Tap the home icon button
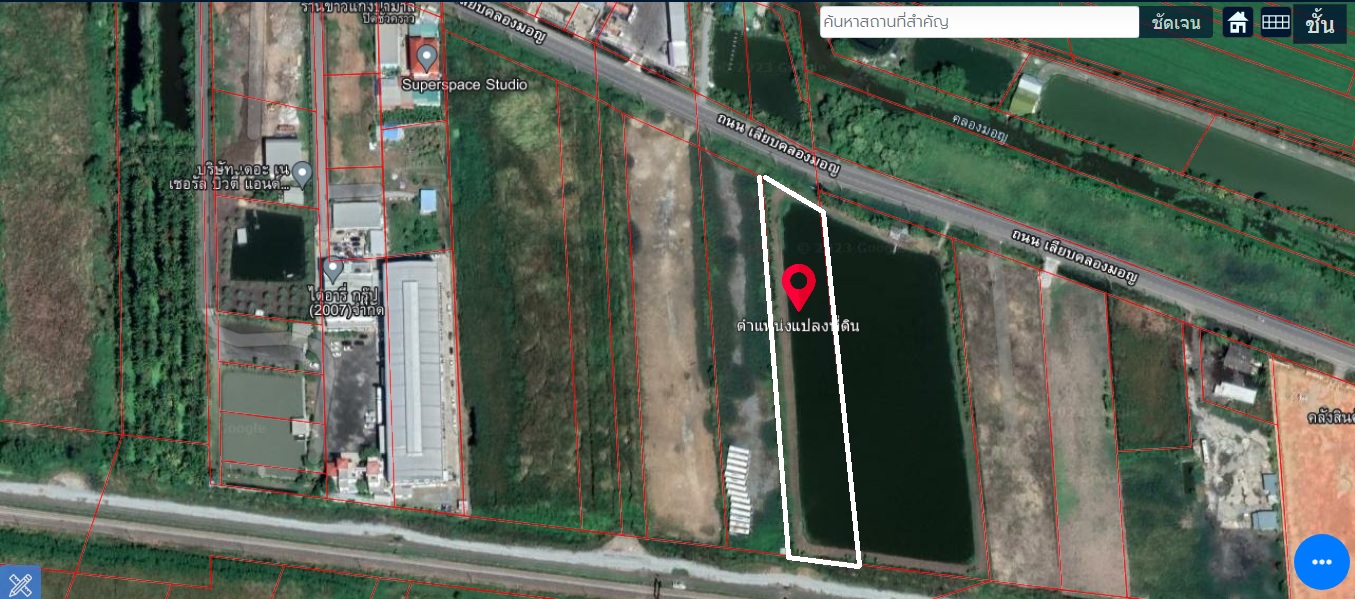 point(1238,22)
